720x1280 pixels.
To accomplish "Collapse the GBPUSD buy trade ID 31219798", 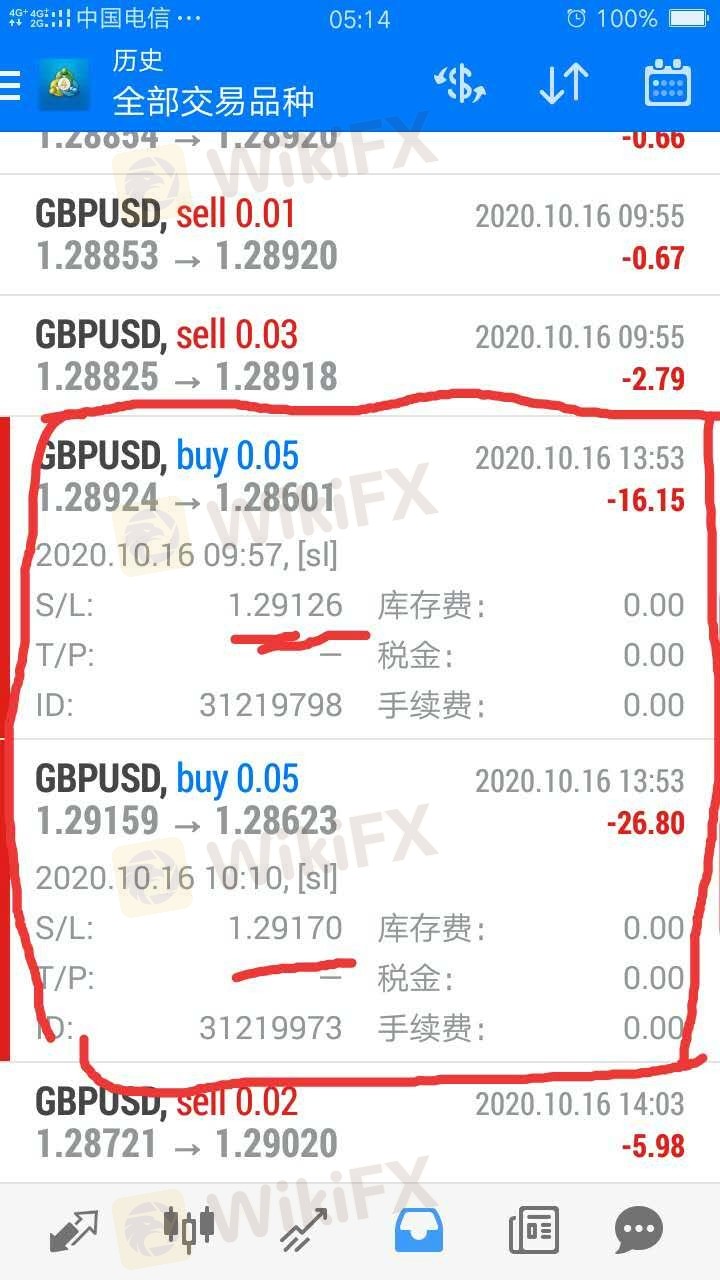I will (360, 578).
